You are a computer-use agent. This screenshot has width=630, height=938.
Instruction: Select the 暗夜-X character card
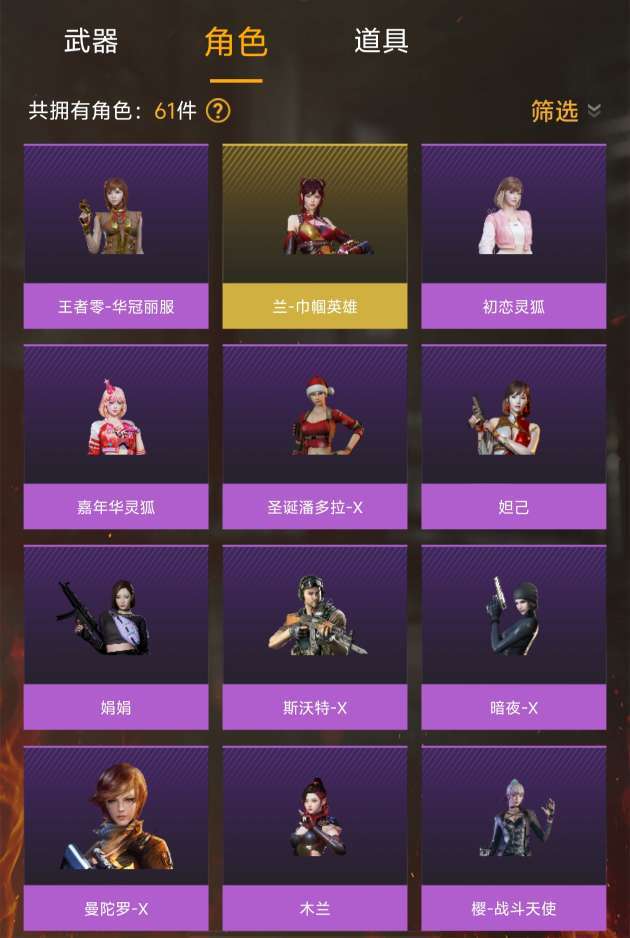(x=513, y=636)
